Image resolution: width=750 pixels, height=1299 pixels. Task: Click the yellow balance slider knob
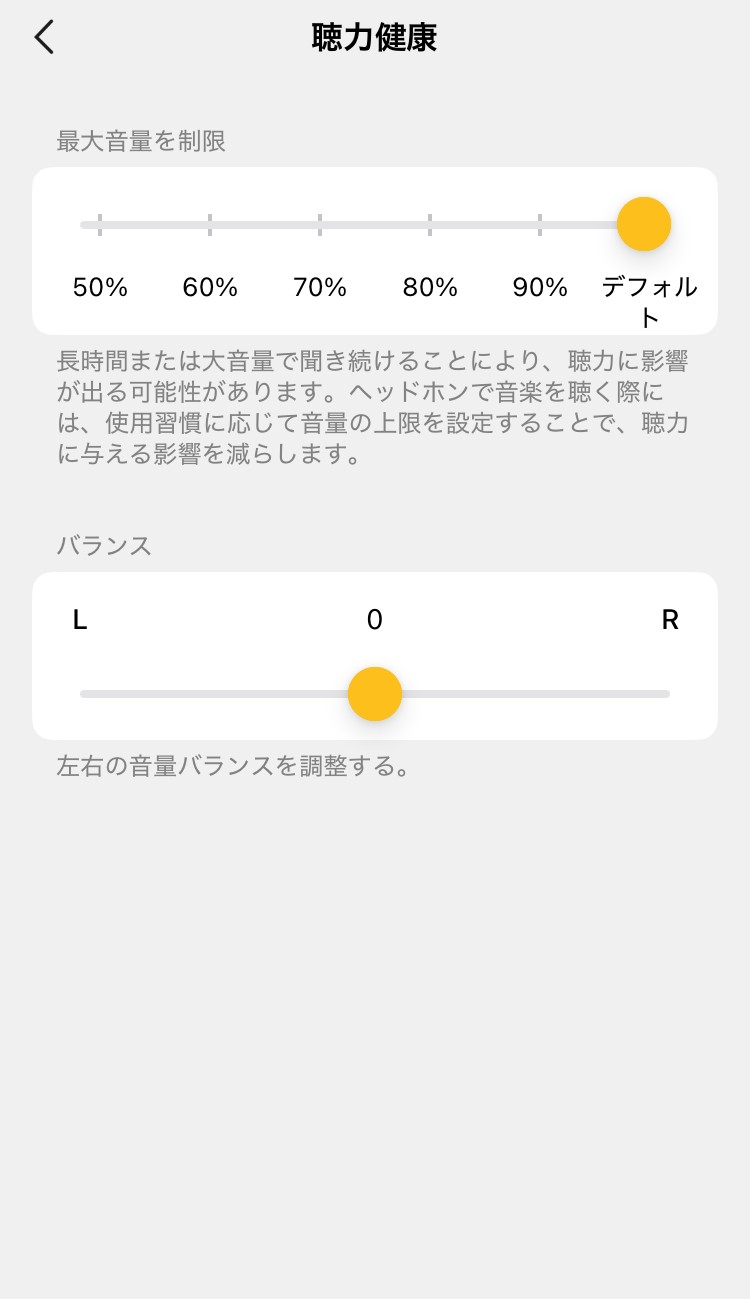(375, 693)
